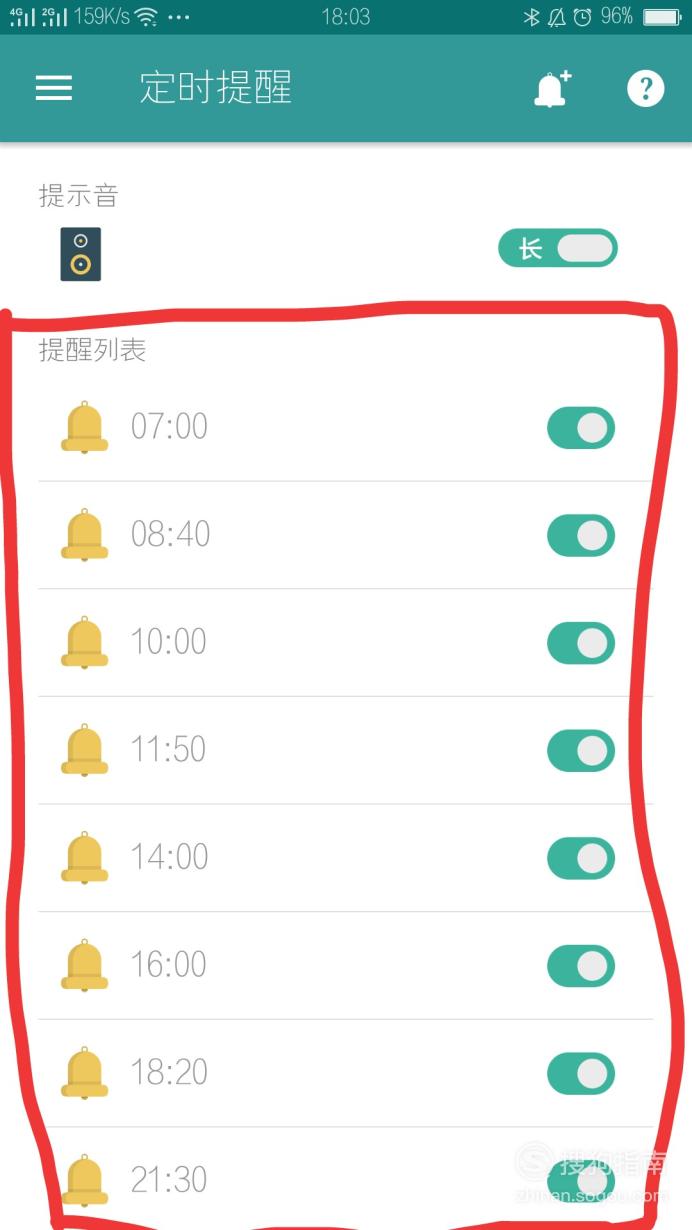The height and width of the screenshot is (1230, 692).
Task: Open the 21:30 reminder entry
Action: click(x=346, y=1179)
